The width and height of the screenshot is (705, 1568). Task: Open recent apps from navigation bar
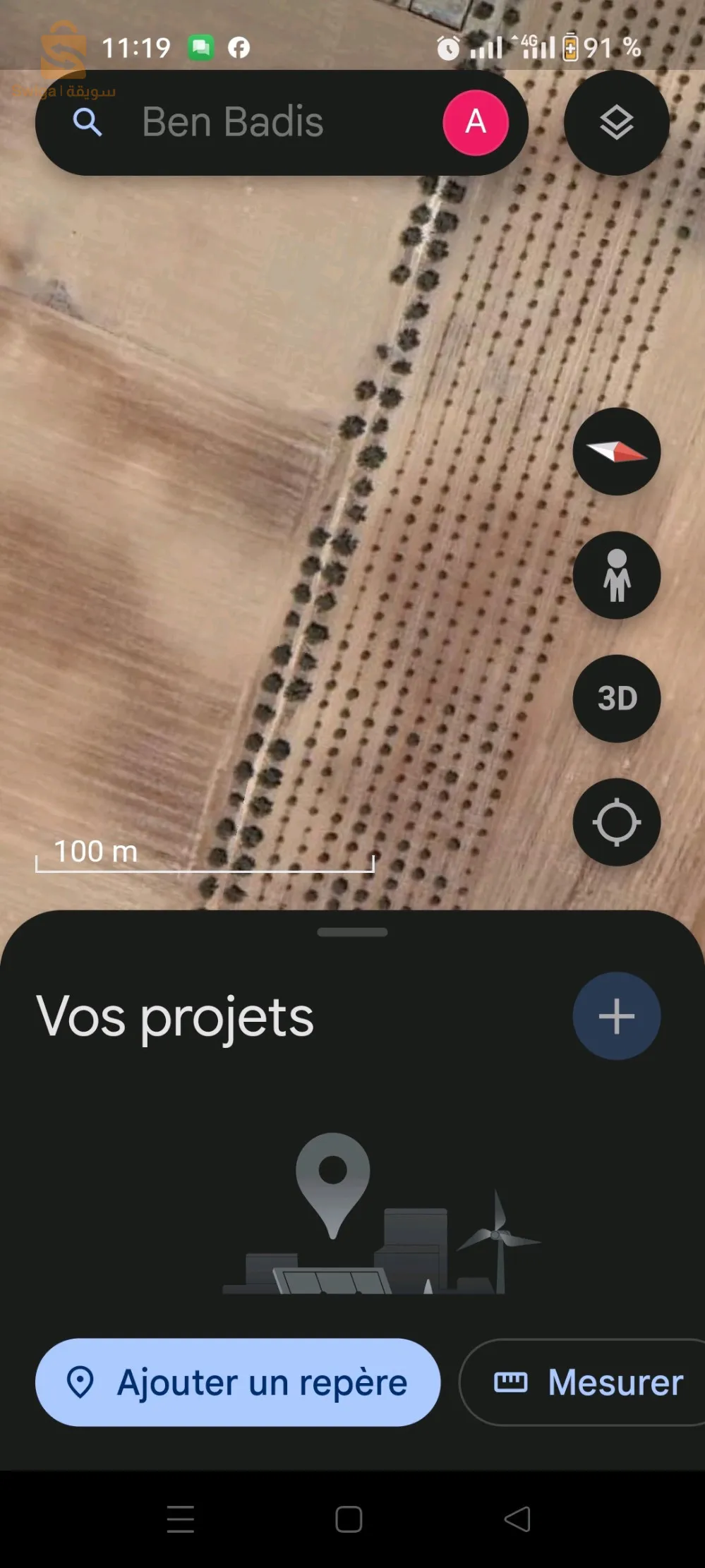(180, 1519)
